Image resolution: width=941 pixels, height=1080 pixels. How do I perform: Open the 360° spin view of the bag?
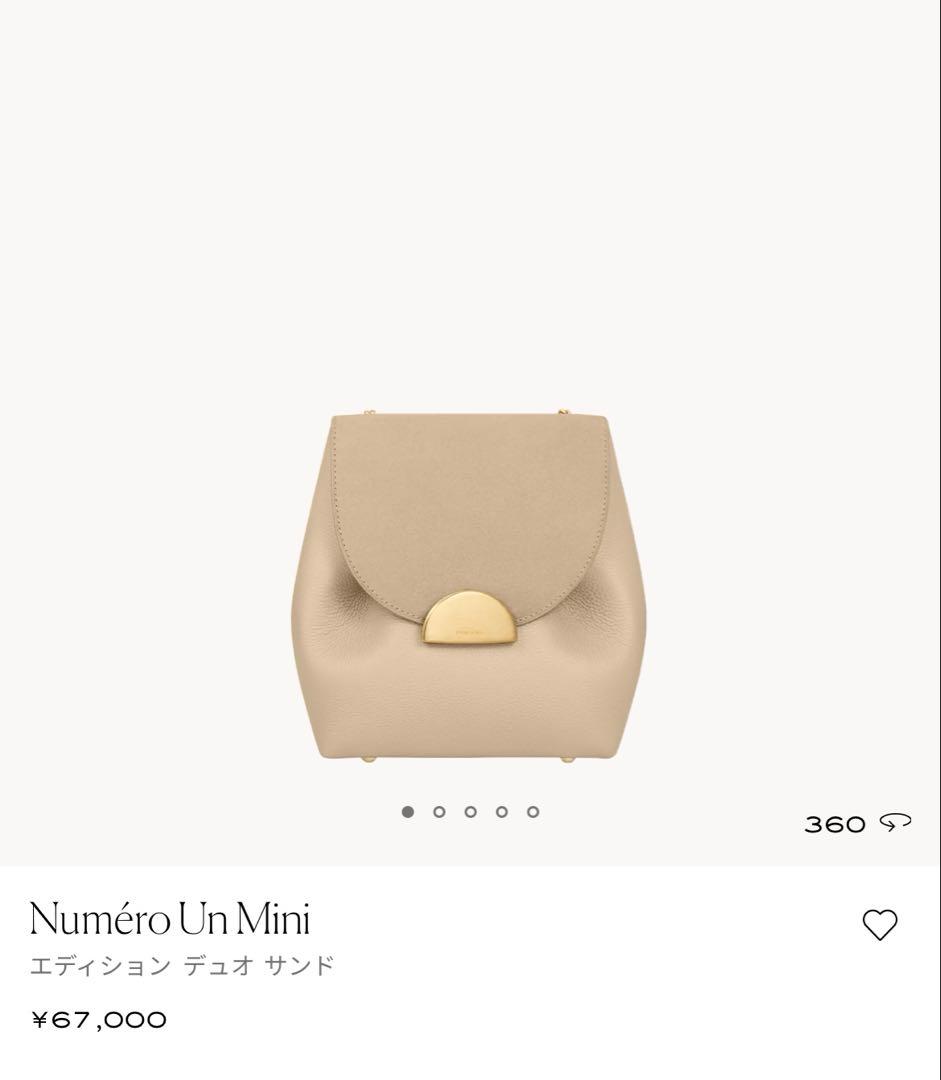pos(860,824)
